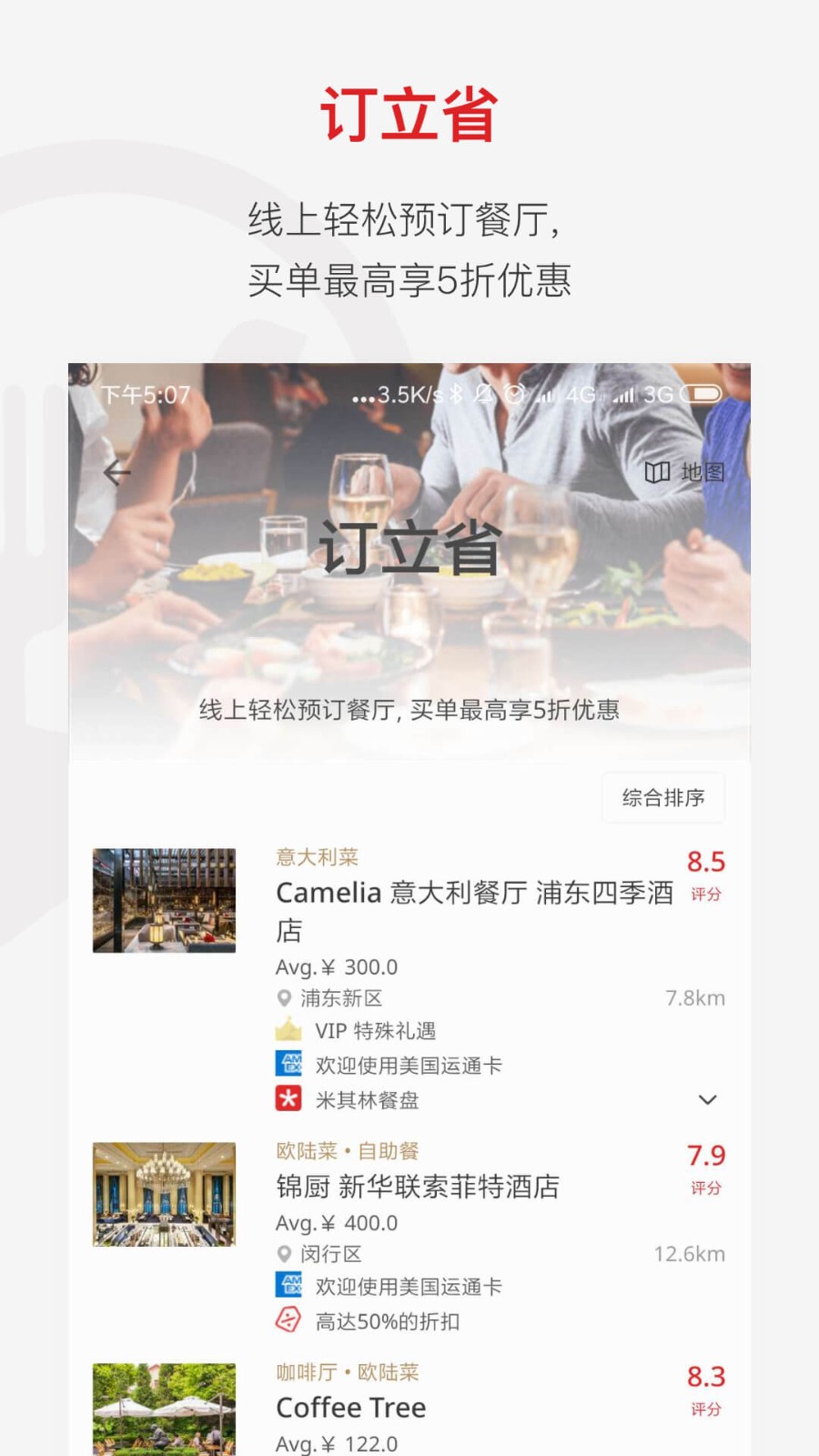Tap the 地图 (map) icon
The height and width of the screenshot is (1456, 819).
click(681, 472)
